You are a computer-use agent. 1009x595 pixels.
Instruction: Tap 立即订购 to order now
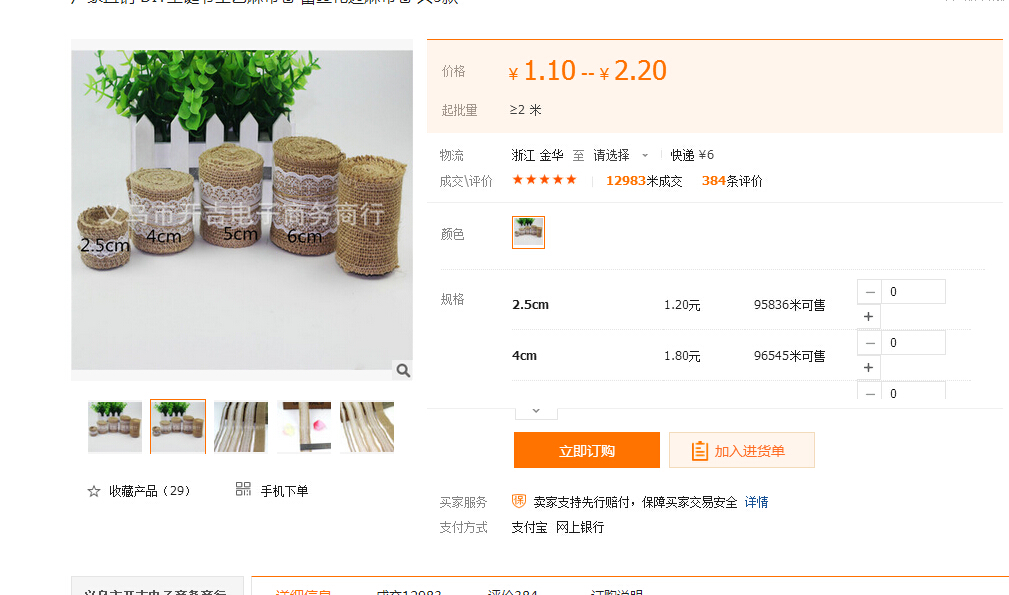pos(586,450)
